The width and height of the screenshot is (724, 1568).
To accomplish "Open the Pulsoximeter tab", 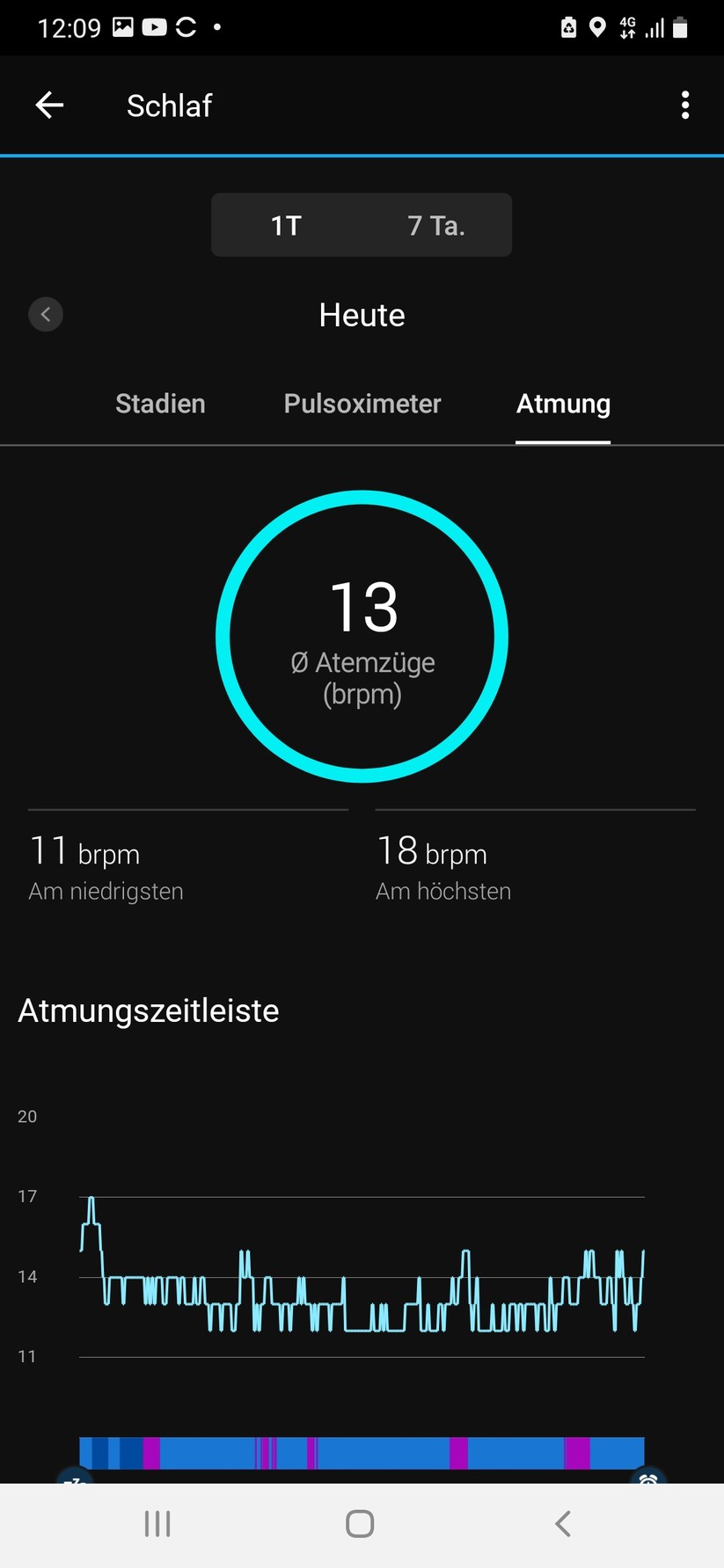I will [362, 403].
